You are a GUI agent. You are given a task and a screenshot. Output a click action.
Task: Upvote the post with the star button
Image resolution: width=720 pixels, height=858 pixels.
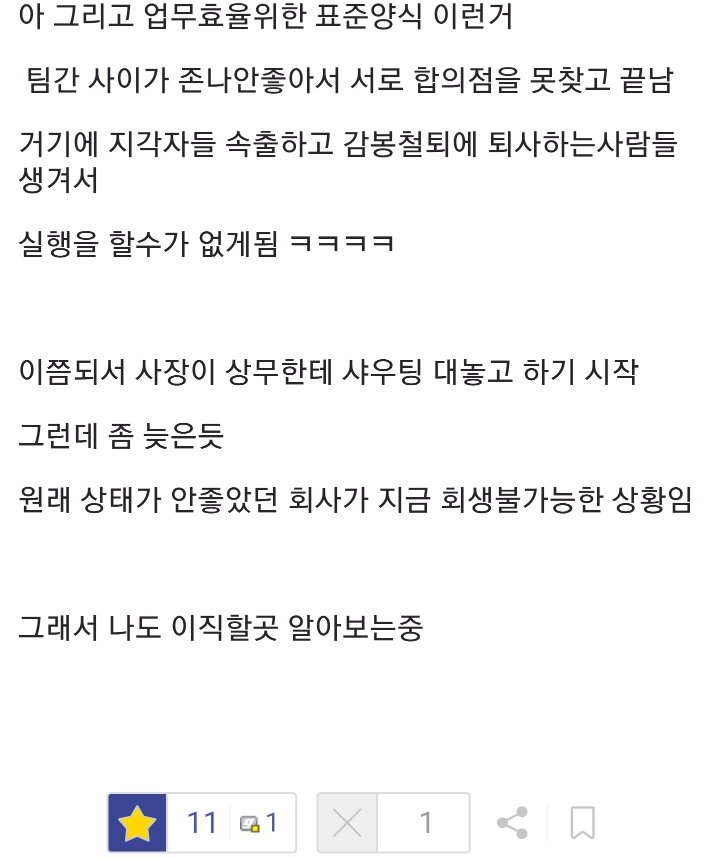(x=137, y=823)
